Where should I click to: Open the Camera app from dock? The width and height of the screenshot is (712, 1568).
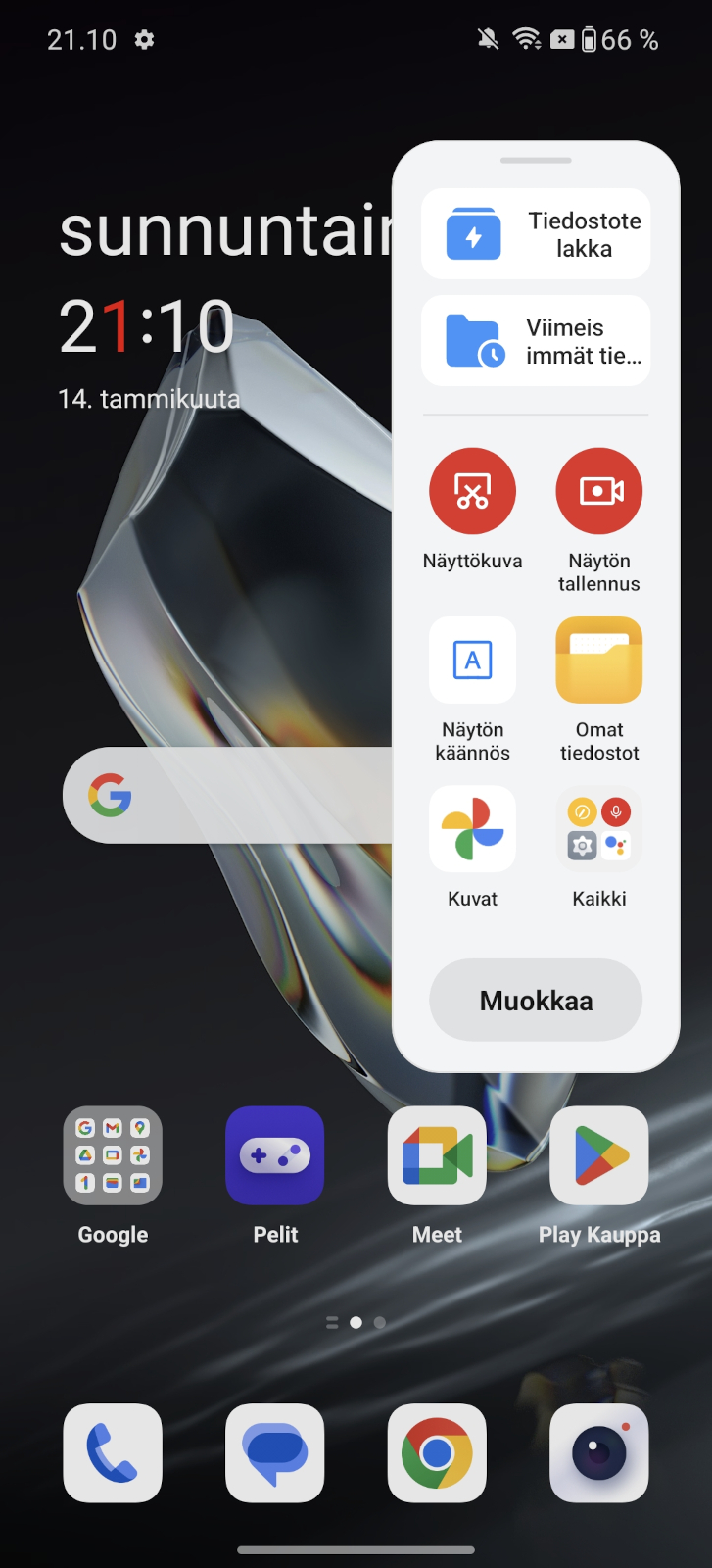(x=598, y=1453)
